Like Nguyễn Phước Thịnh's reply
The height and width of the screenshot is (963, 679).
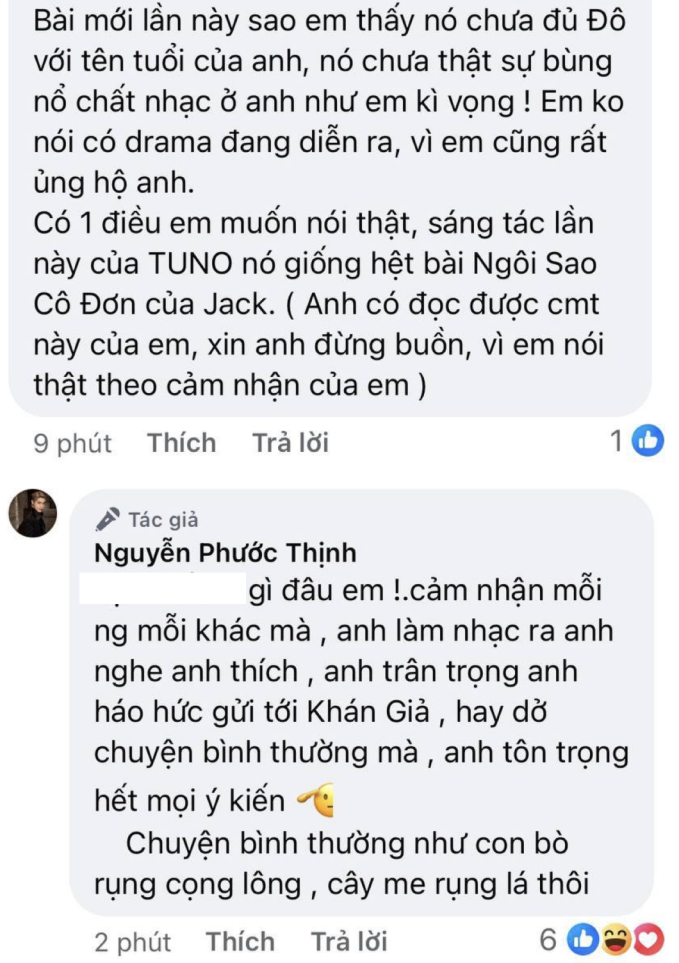point(240,941)
